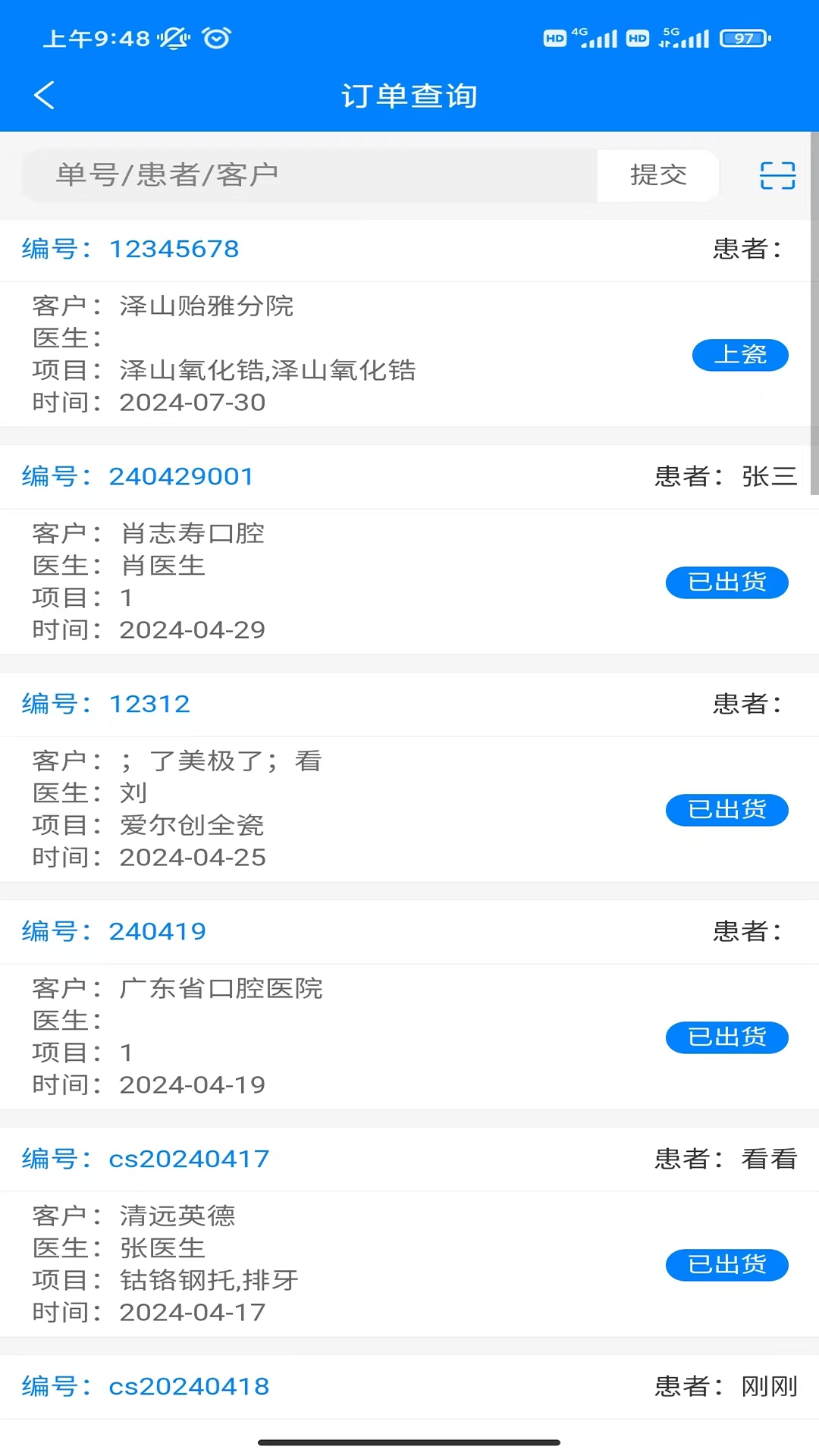Select patient 张三 on order 240429001

(x=768, y=475)
